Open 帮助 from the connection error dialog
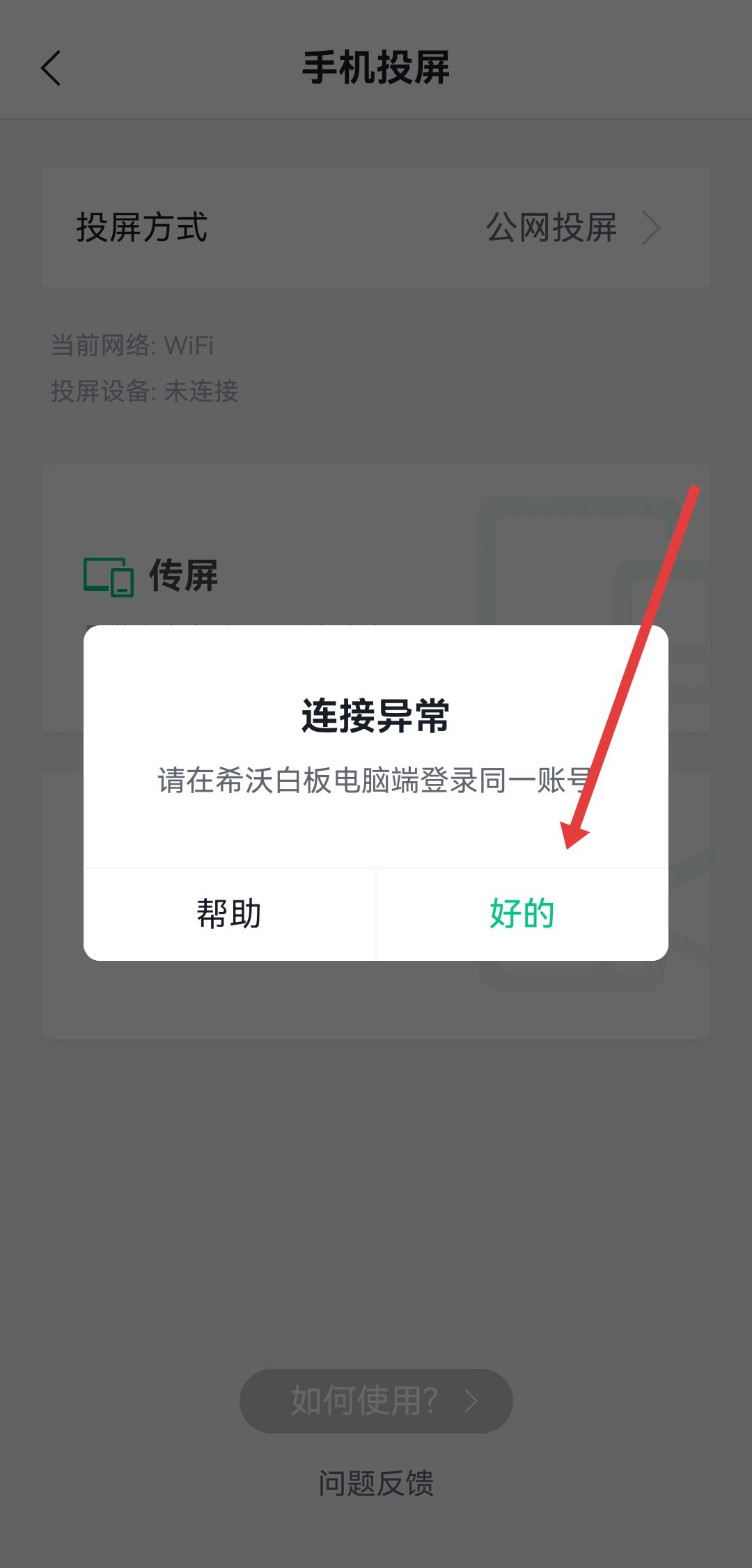This screenshot has width=752, height=1568. click(229, 914)
